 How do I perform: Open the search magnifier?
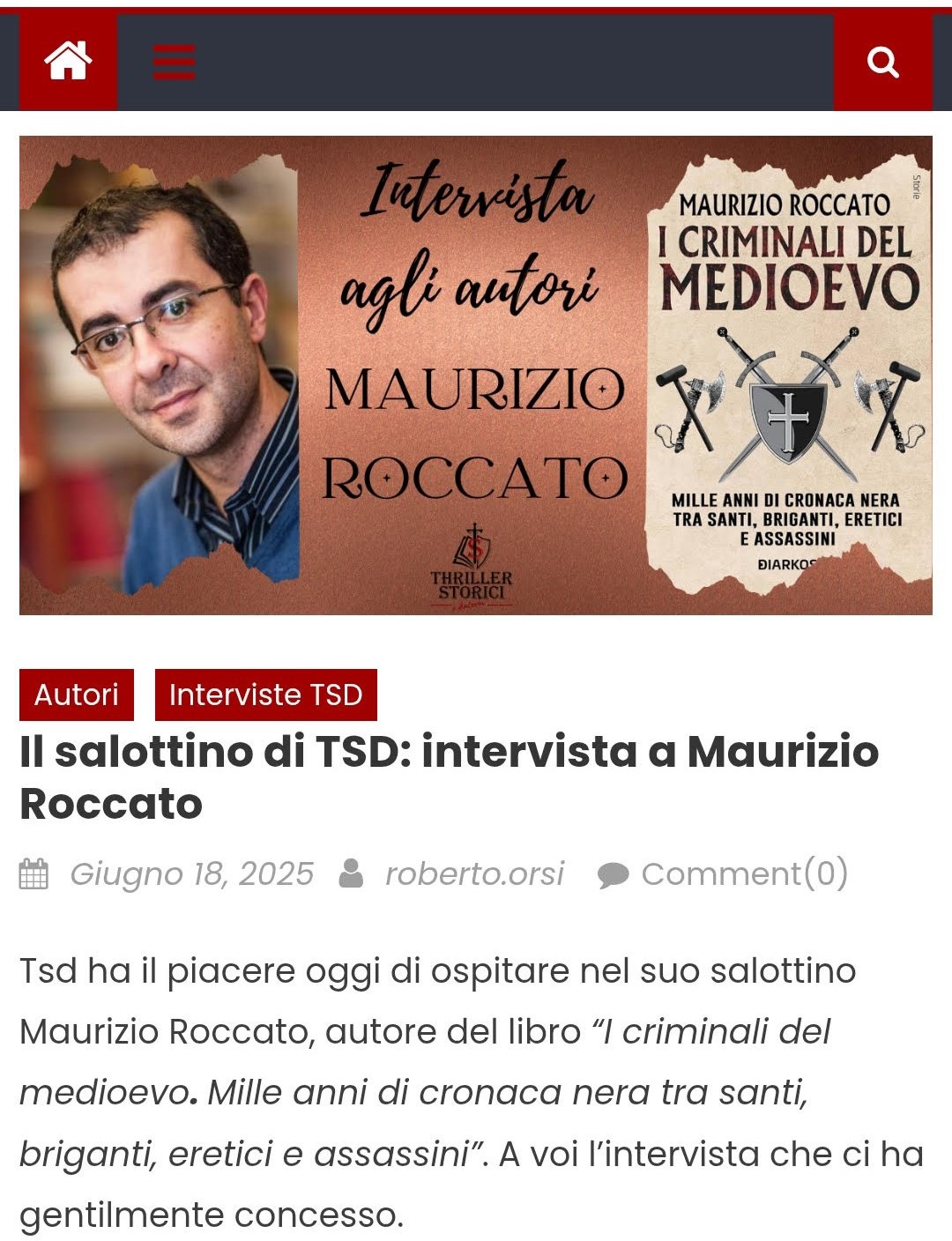pyautogui.click(x=882, y=62)
